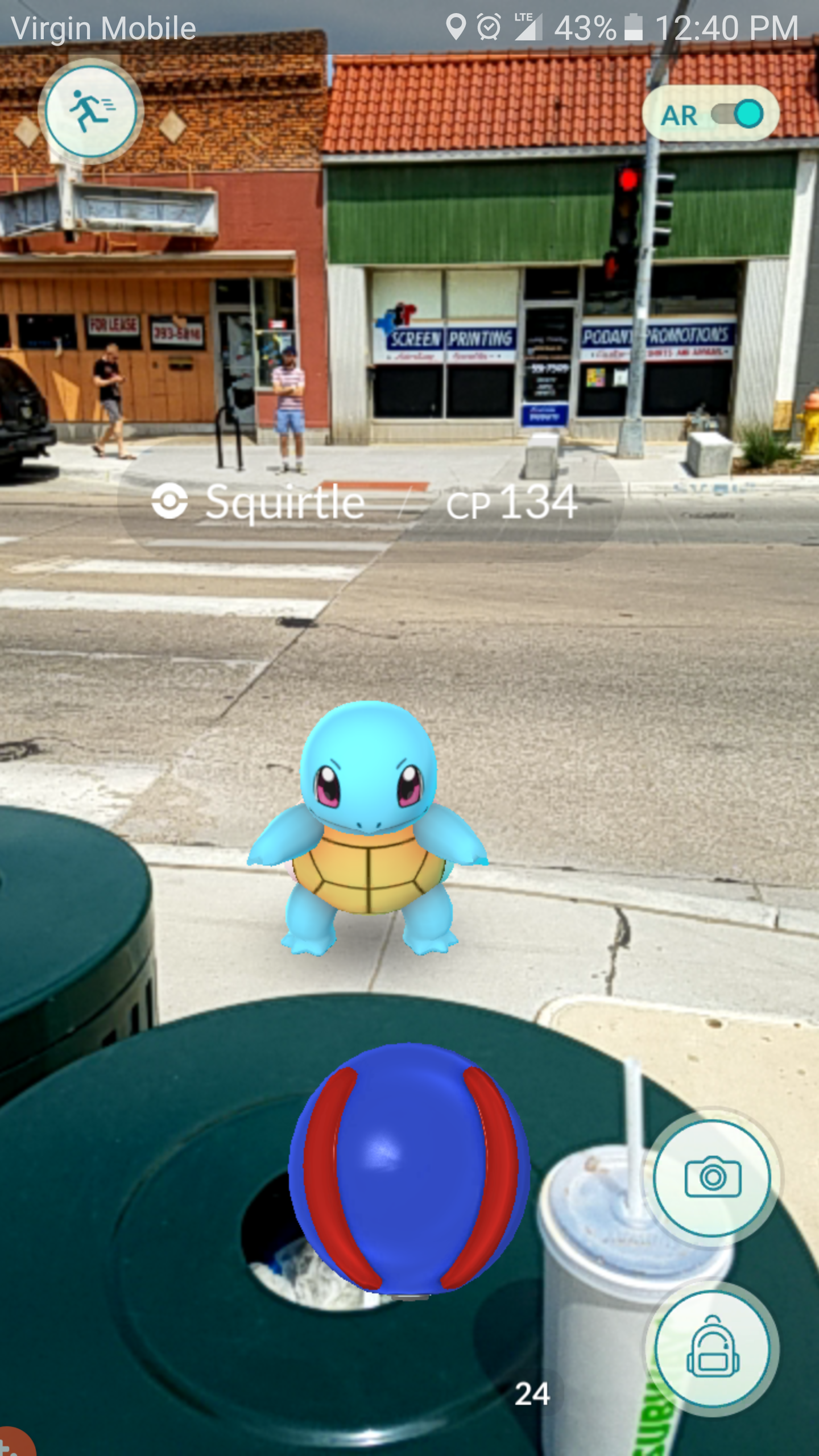Turn off the AR mode switch
The width and height of the screenshot is (819, 1456).
pos(738,114)
